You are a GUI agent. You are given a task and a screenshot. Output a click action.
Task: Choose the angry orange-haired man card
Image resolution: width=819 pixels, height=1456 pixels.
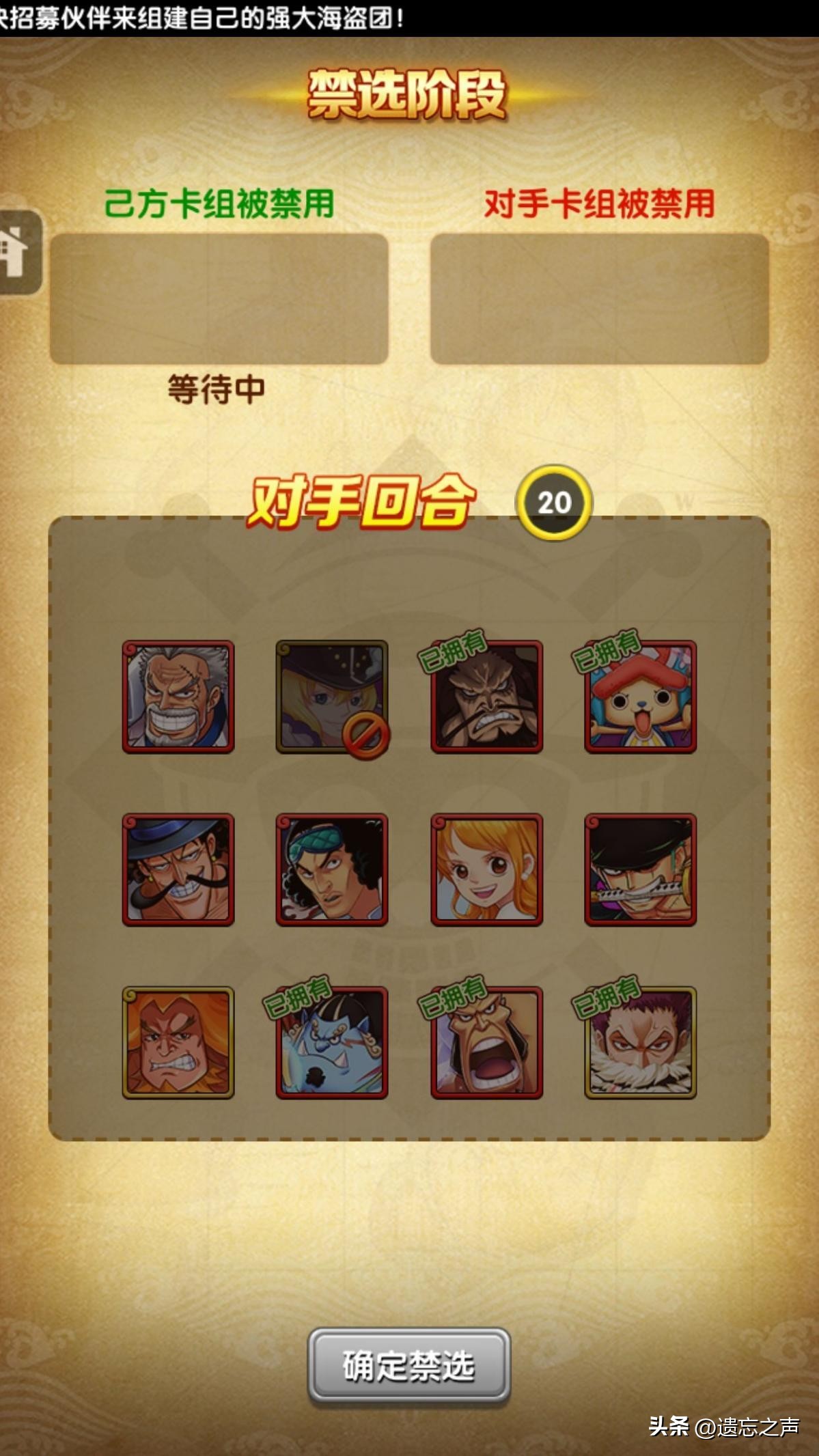click(x=178, y=1043)
